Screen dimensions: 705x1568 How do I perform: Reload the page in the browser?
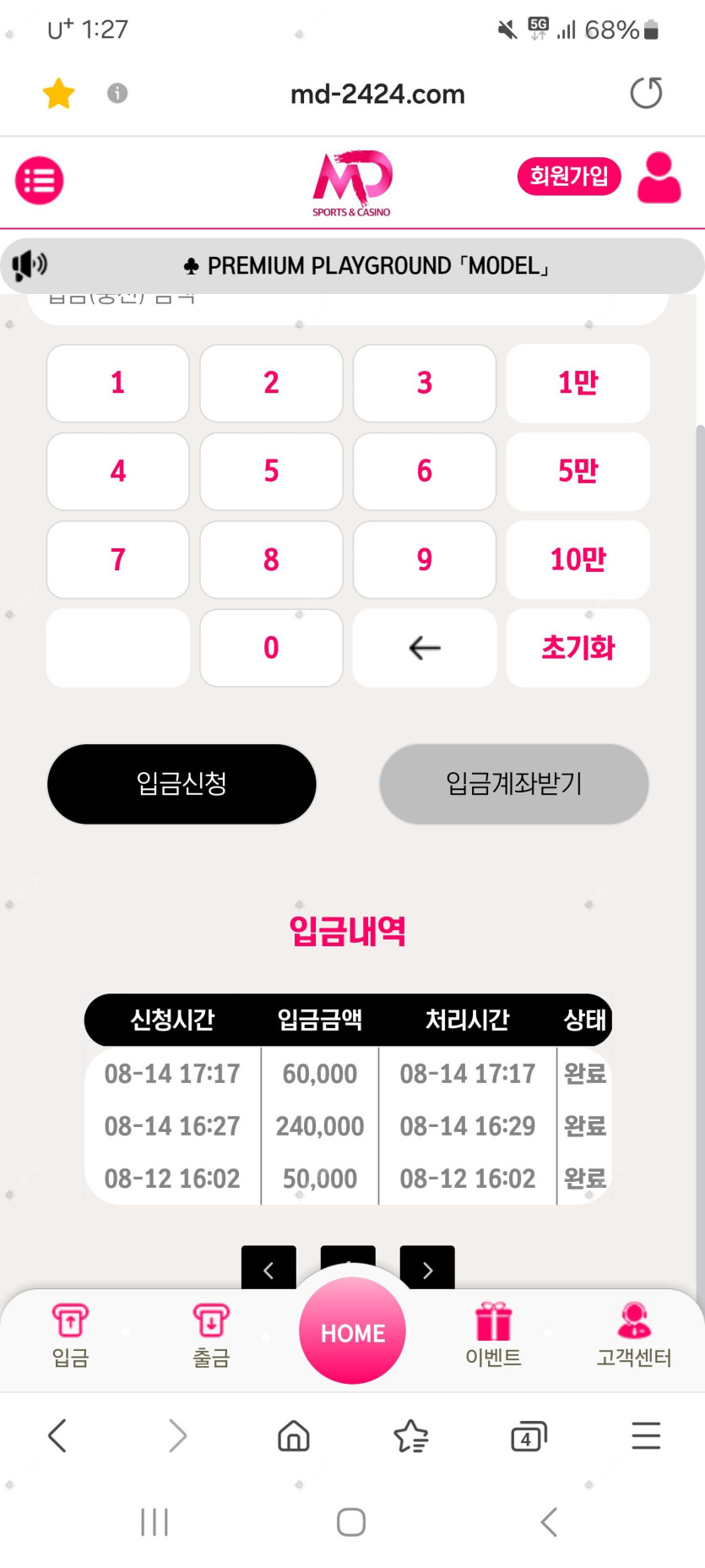pos(646,93)
